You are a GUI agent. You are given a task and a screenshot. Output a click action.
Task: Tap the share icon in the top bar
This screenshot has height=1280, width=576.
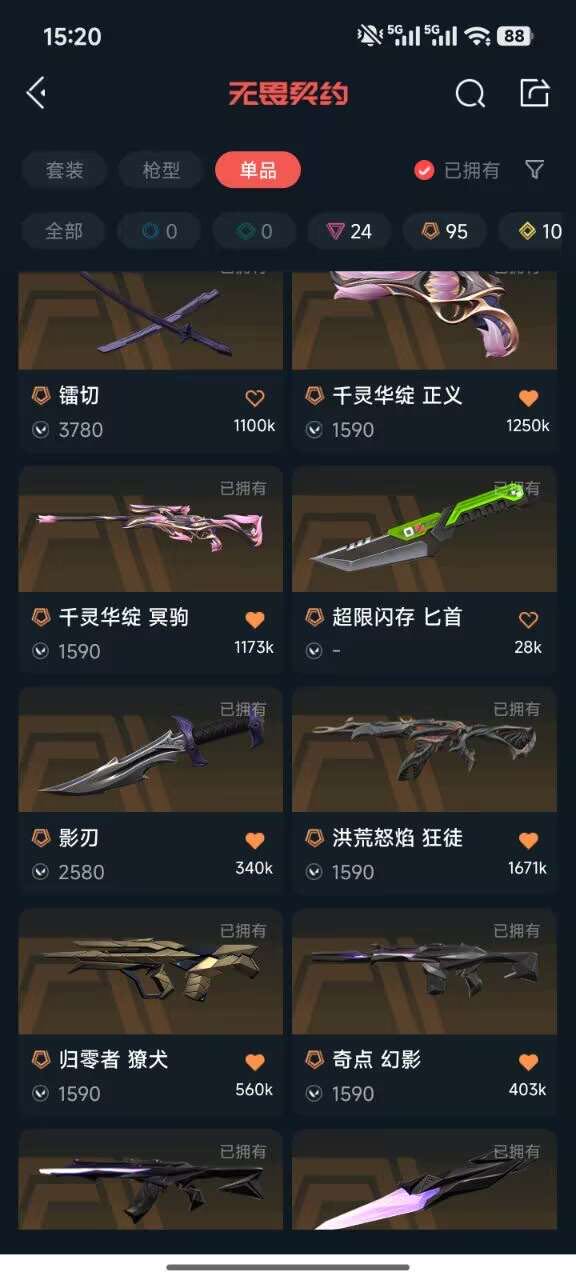click(x=535, y=93)
